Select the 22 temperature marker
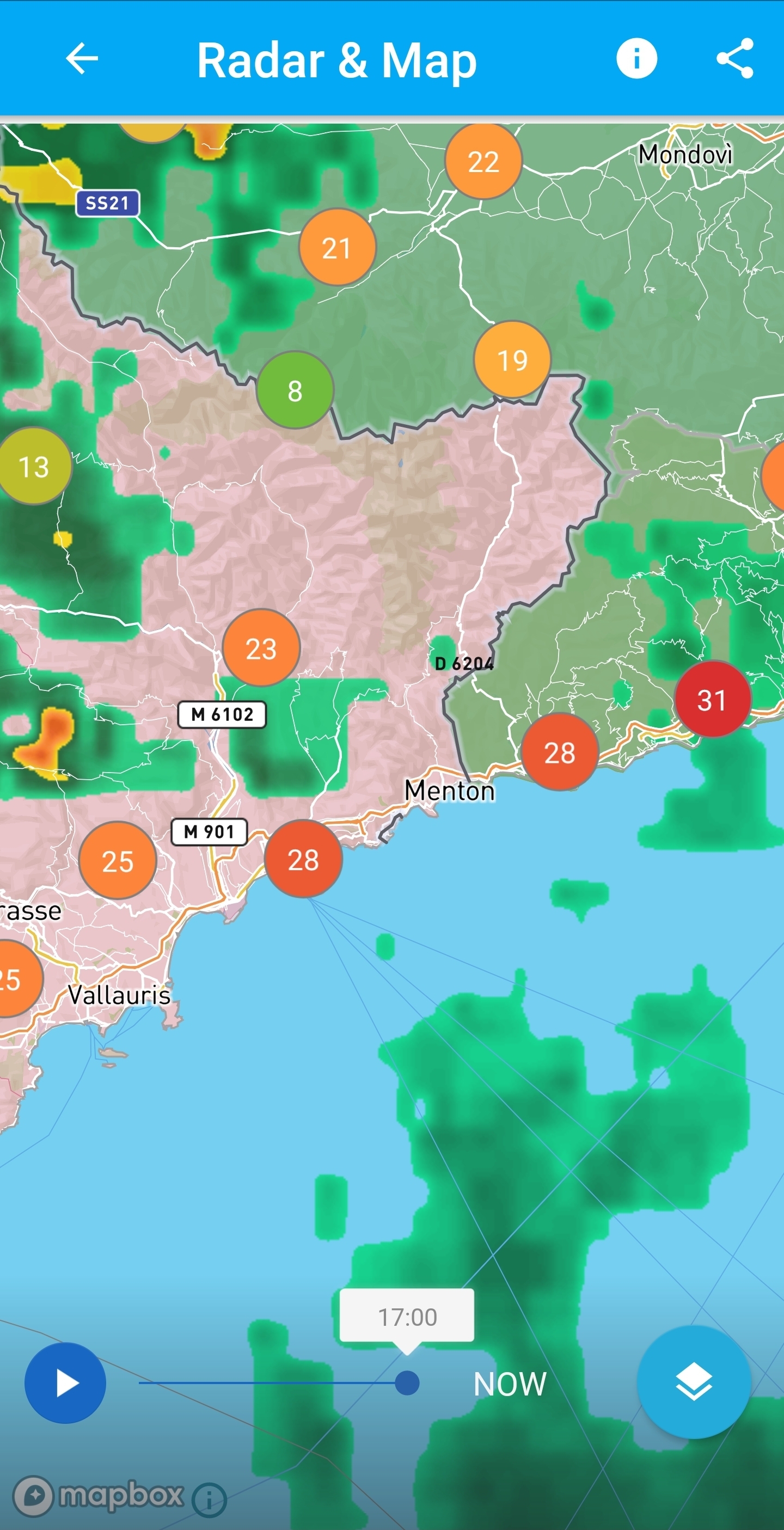784x1530 pixels. pyautogui.click(x=483, y=161)
